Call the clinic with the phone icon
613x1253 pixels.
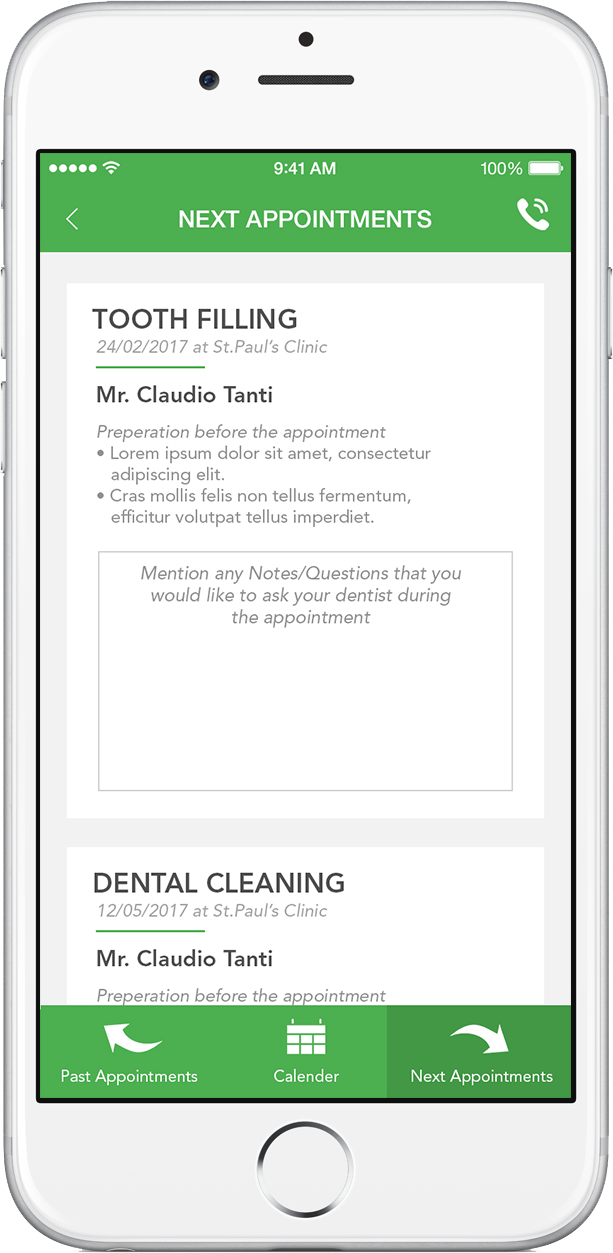point(532,216)
